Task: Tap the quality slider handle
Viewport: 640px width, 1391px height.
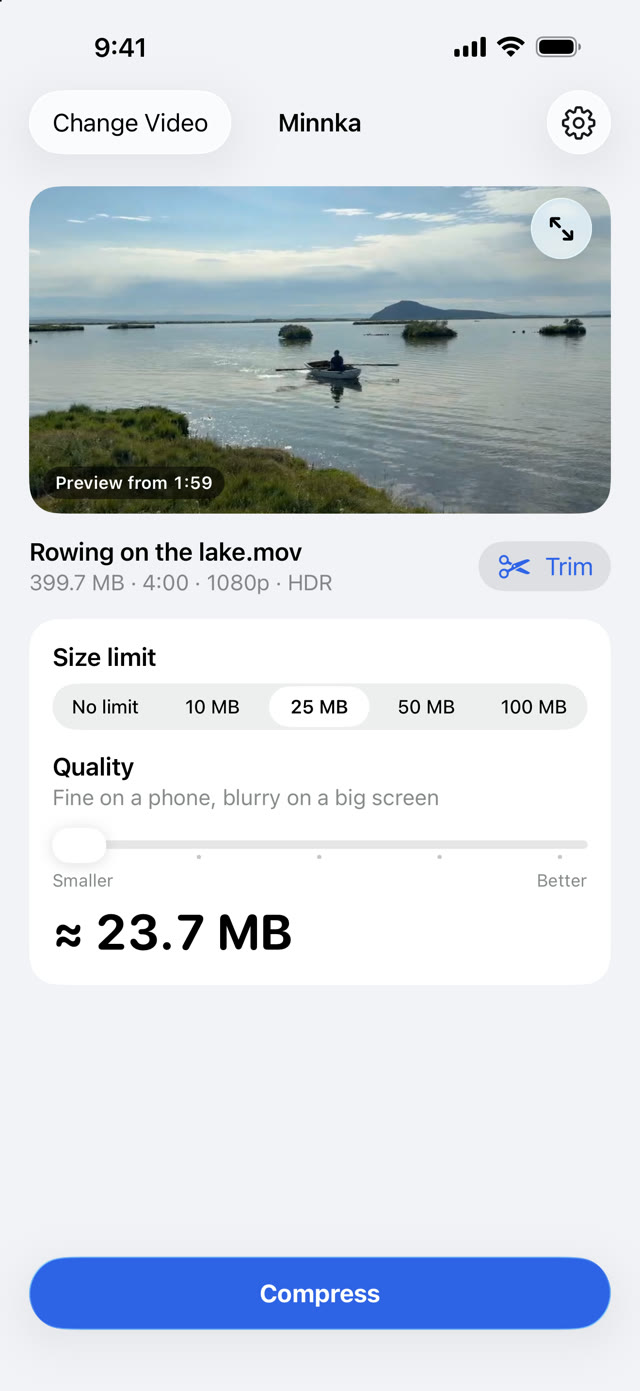Action: (x=79, y=845)
